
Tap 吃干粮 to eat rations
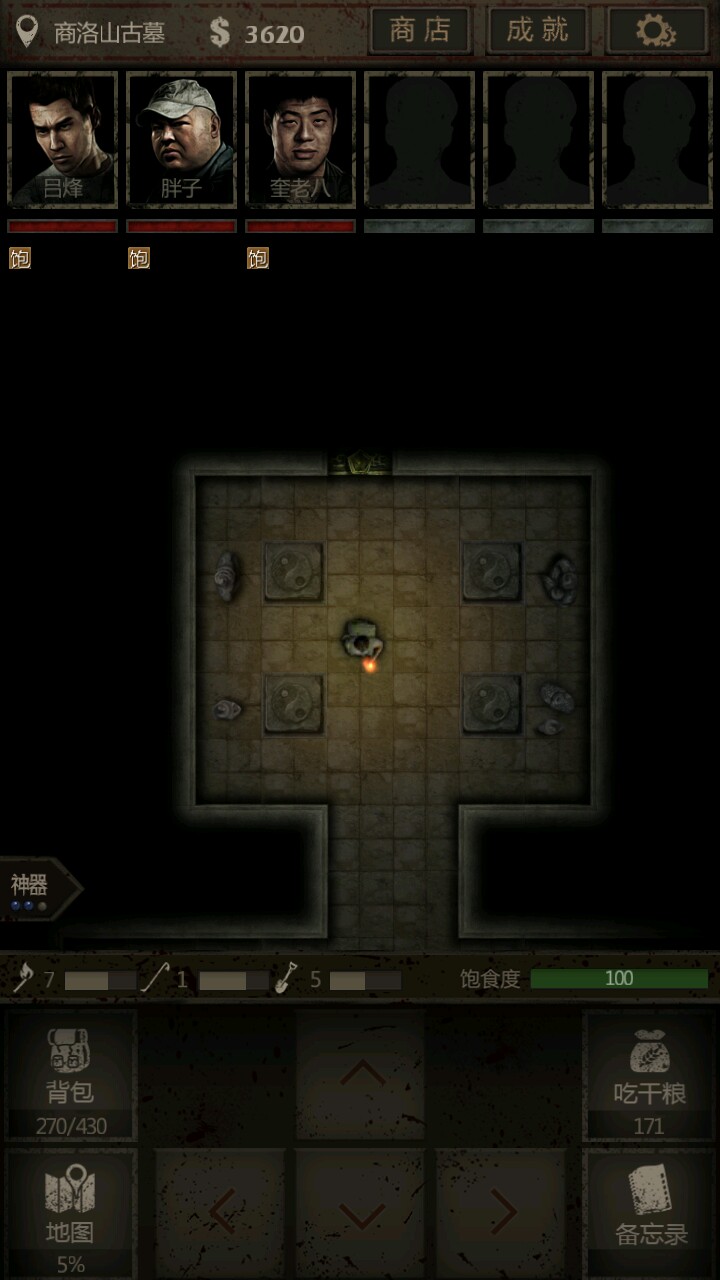click(x=649, y=1075)
